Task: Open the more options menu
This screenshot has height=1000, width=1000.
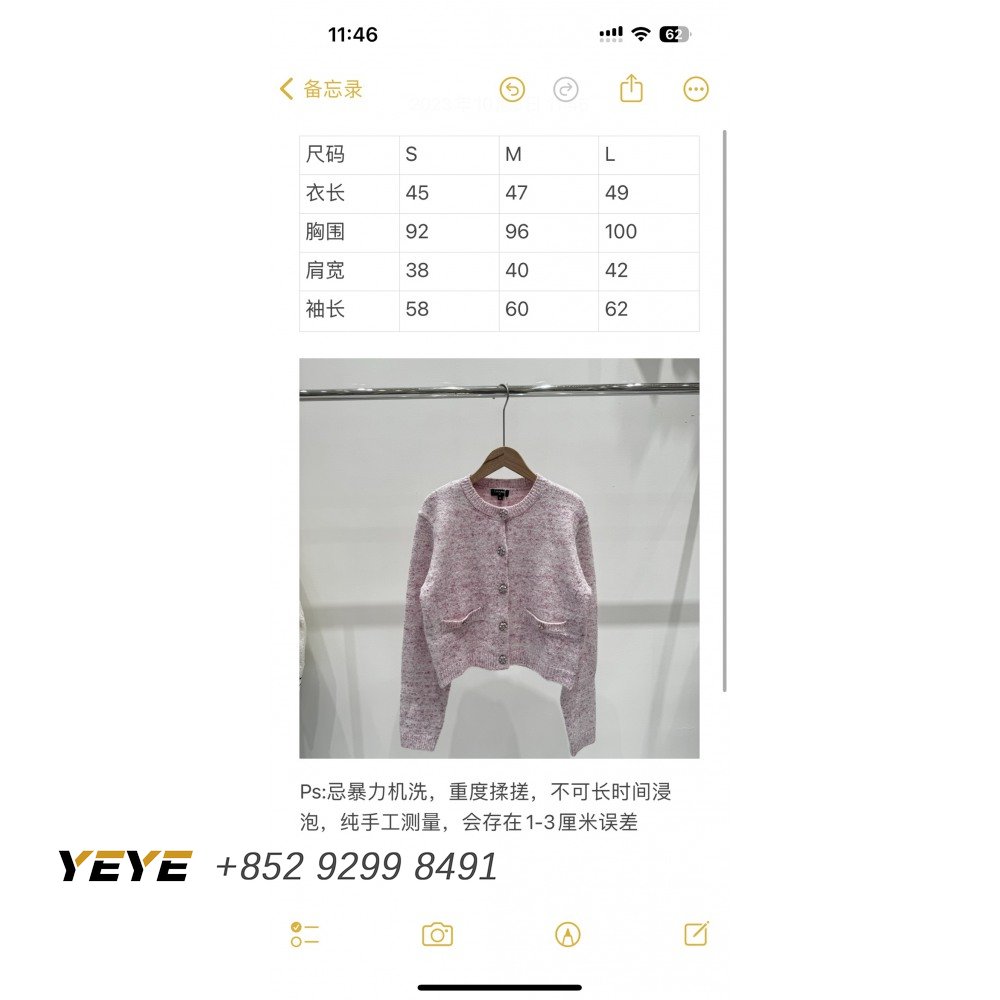Action: coord(696,89)
